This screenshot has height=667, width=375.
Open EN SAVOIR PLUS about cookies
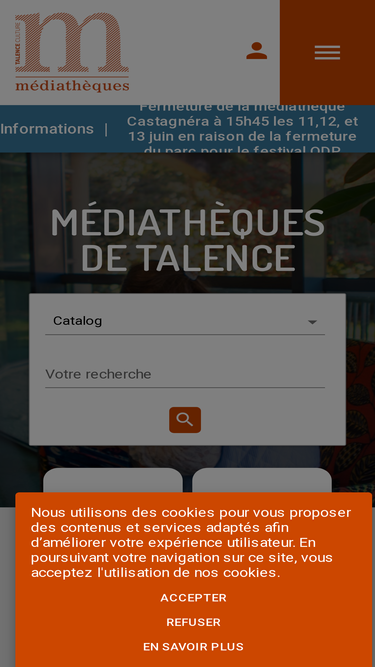[193, 647]
